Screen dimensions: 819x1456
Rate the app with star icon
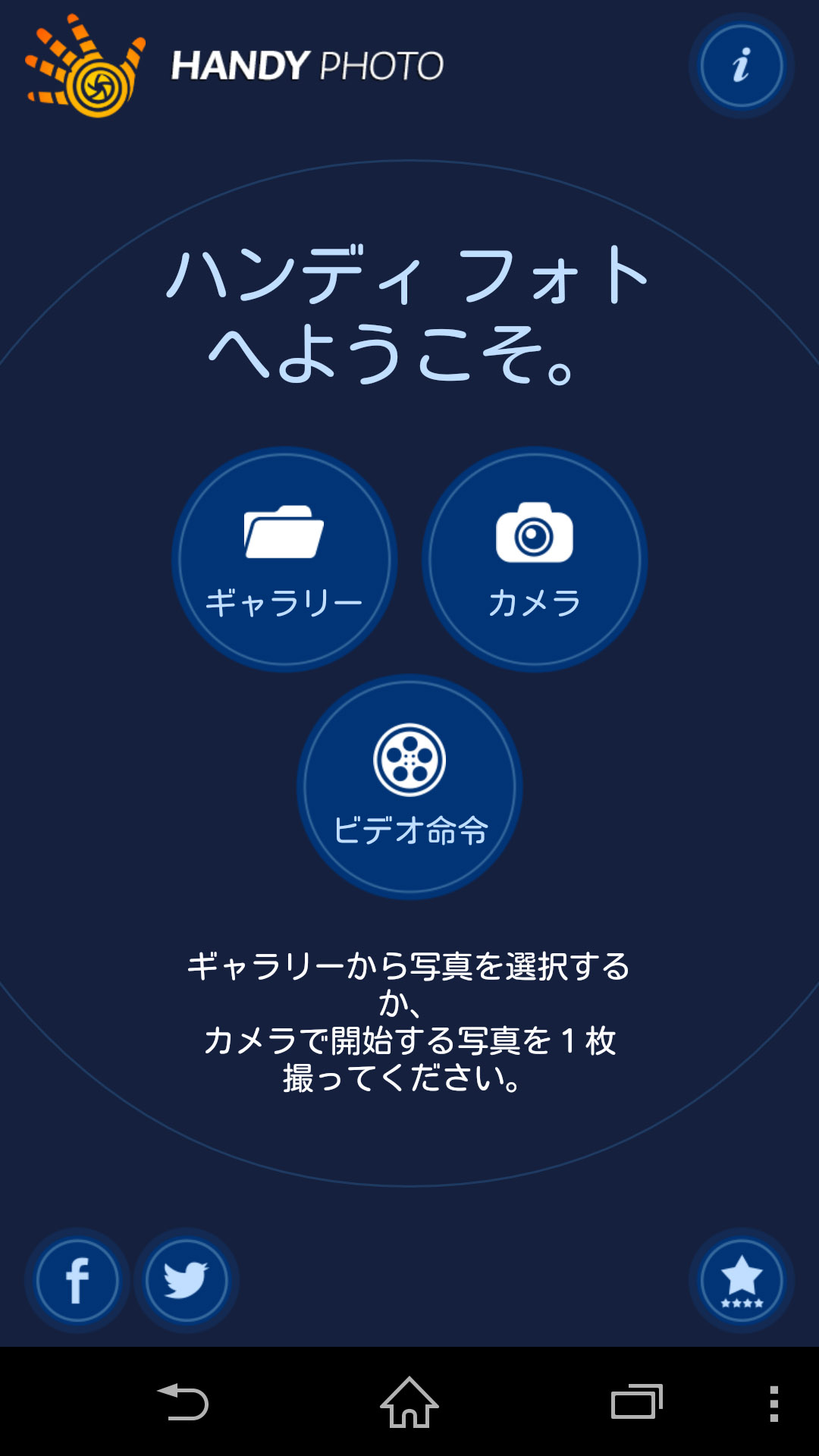point(741,1280)
